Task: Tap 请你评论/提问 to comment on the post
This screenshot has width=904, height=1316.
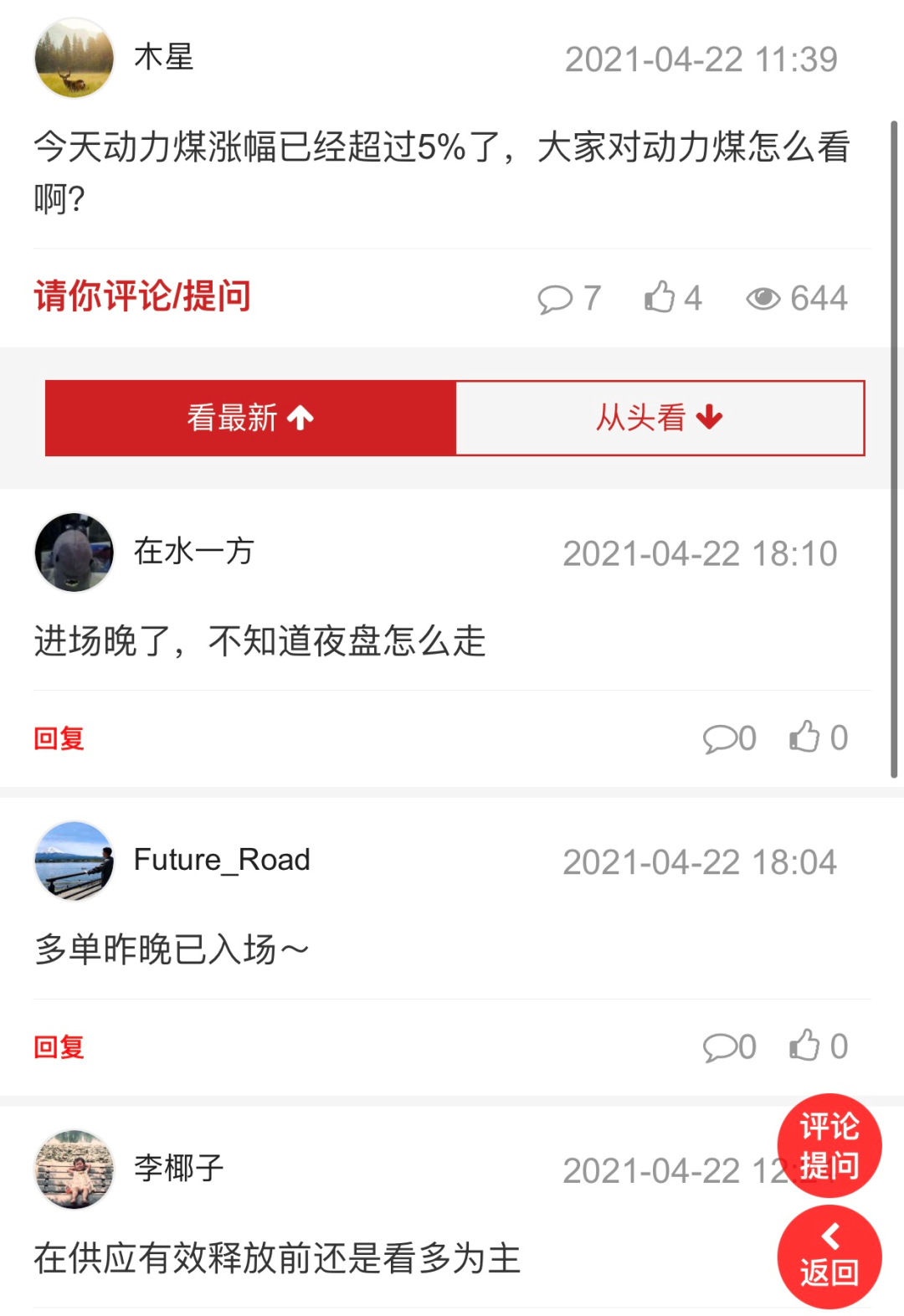Action: (142, 296)
